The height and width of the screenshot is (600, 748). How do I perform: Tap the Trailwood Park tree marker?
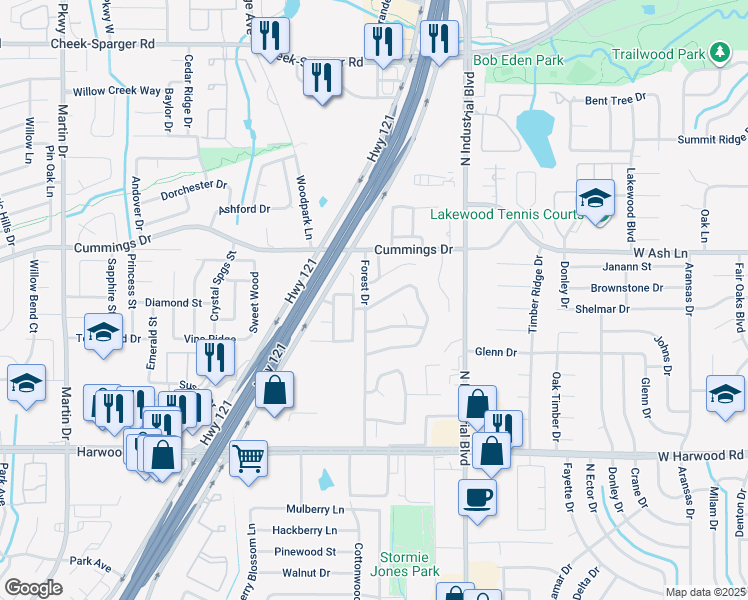click(x=720, y=53)
